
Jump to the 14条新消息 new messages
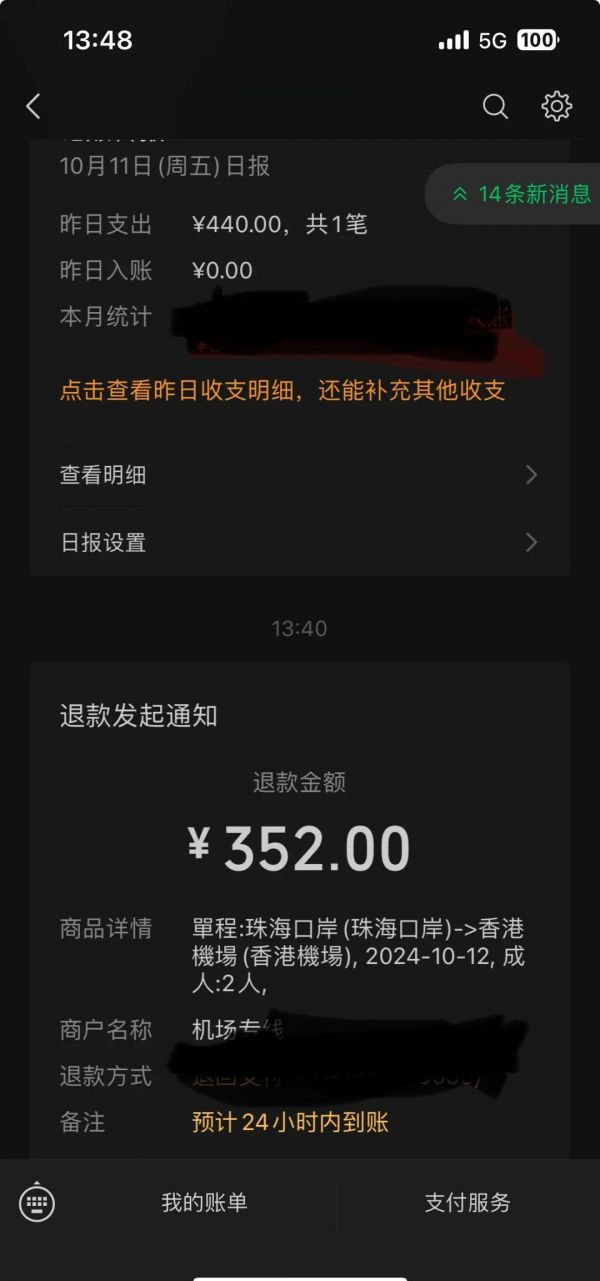point(515,194)
